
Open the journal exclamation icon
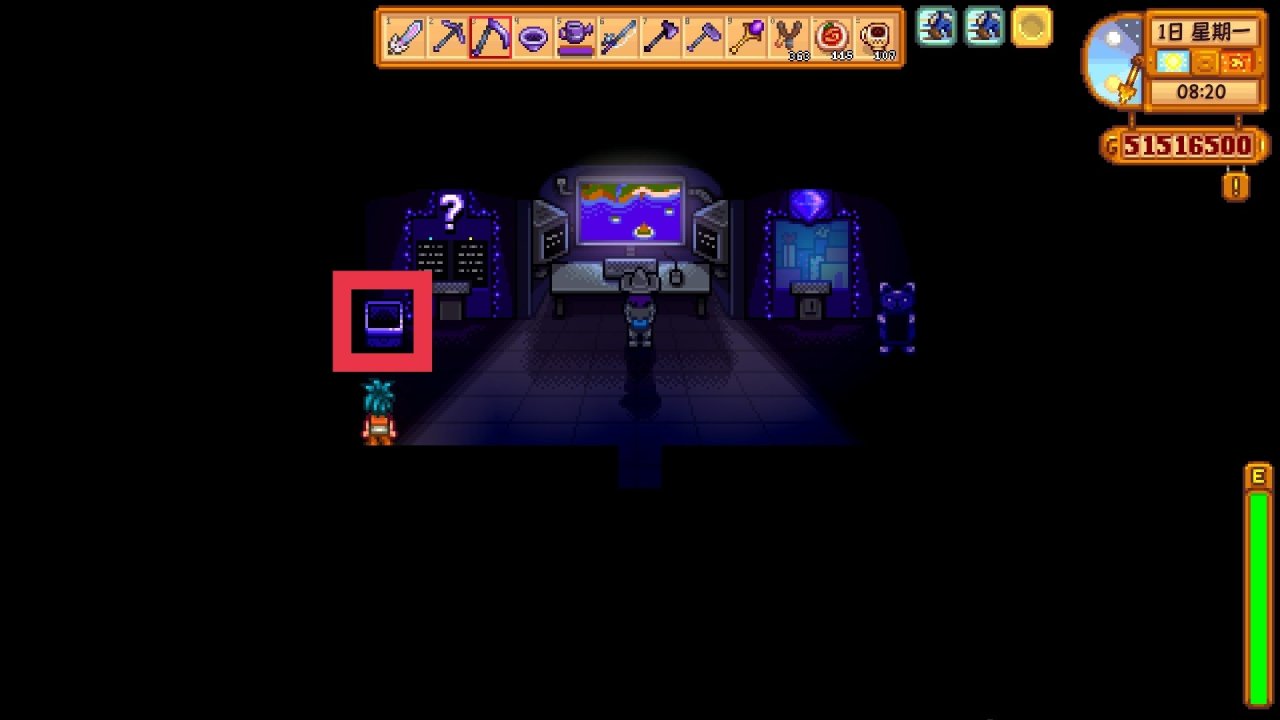coord(1236,186)
